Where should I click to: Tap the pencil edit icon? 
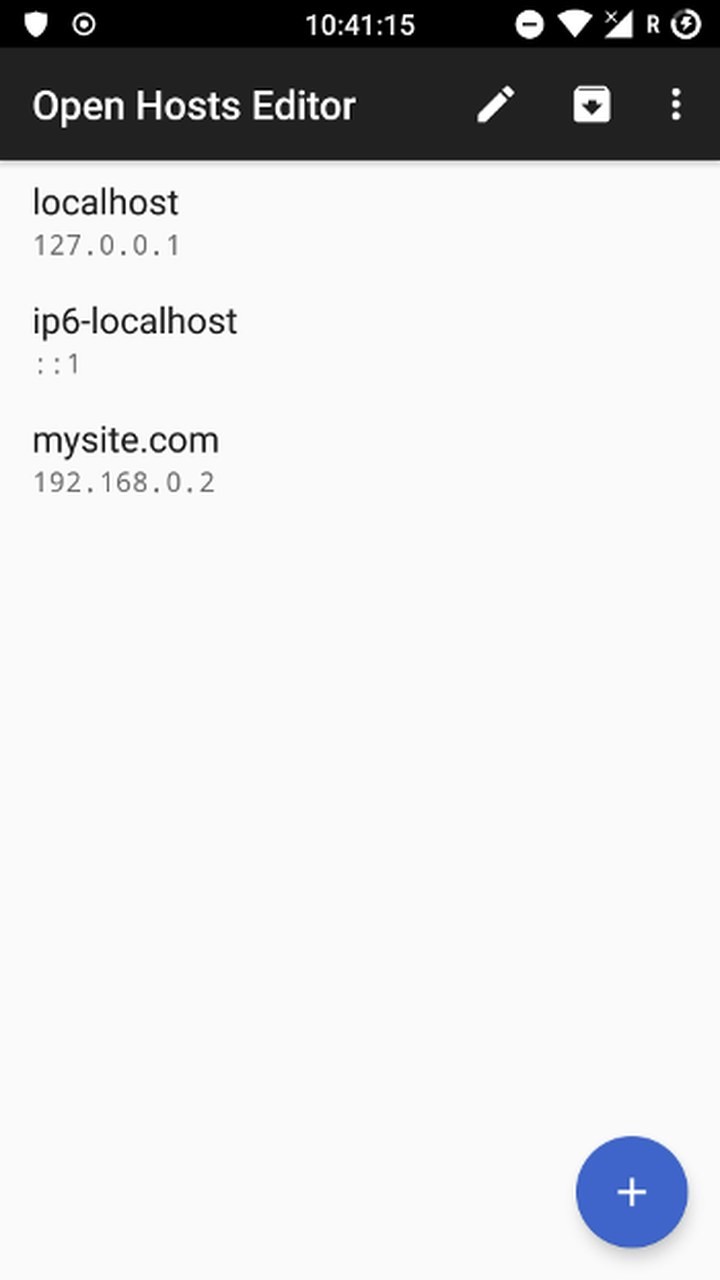496,104
